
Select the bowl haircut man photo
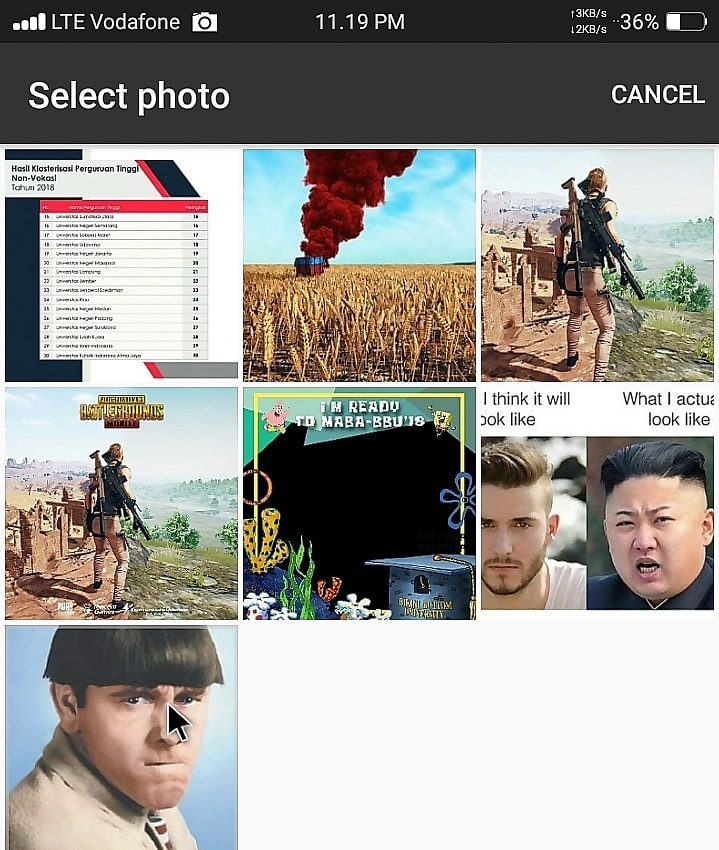click(x=121, y=738)
